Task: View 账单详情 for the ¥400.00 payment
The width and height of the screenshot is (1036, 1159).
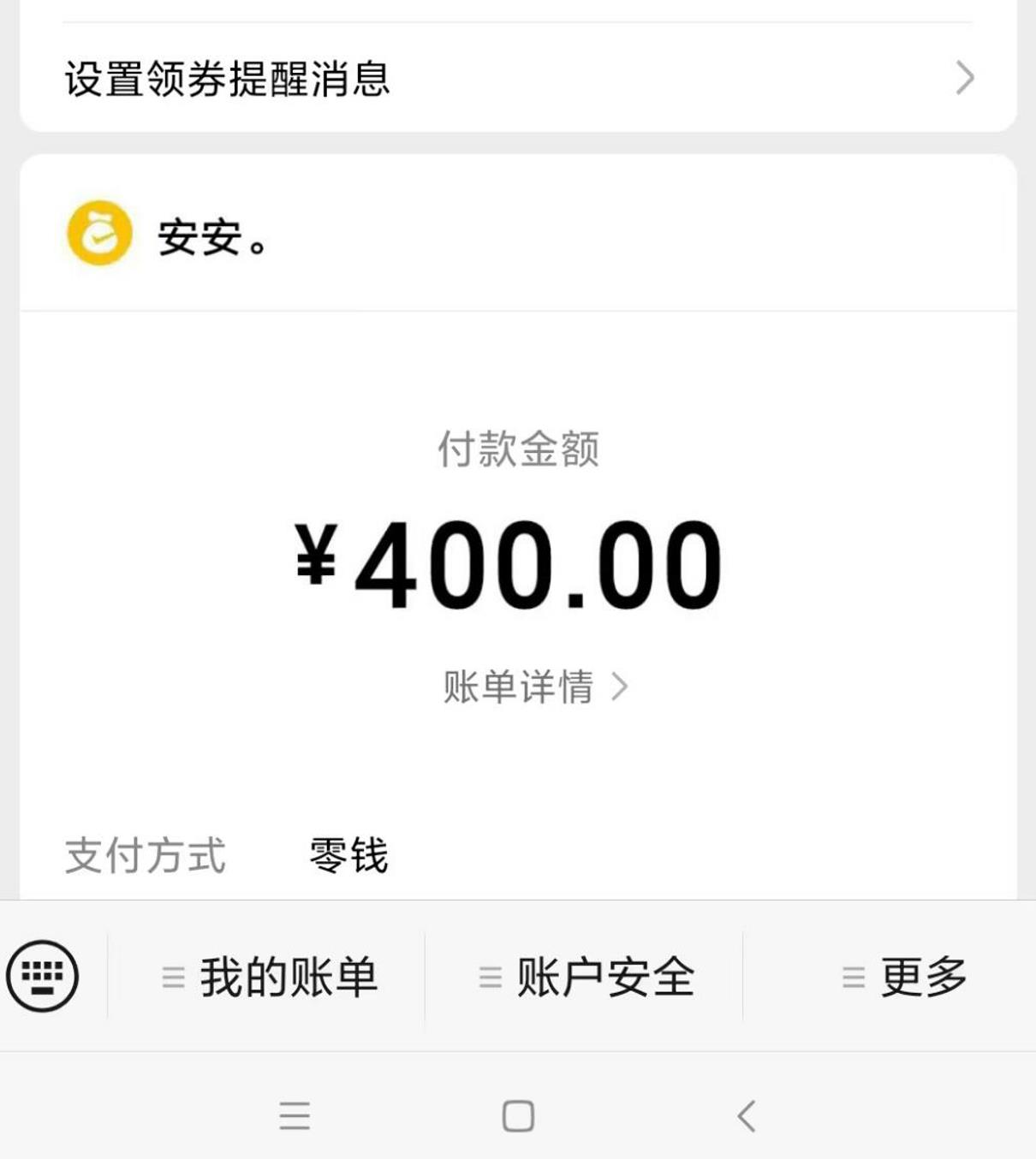Action: click(x=534, y=686)
